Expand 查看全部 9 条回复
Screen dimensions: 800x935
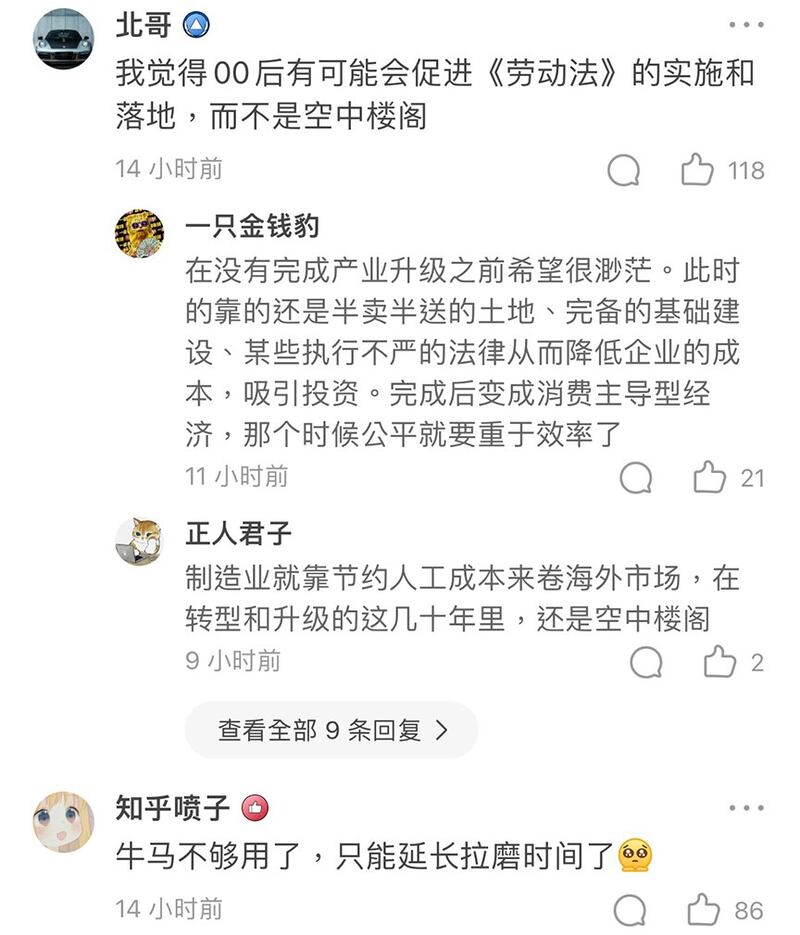coord(331,730)
